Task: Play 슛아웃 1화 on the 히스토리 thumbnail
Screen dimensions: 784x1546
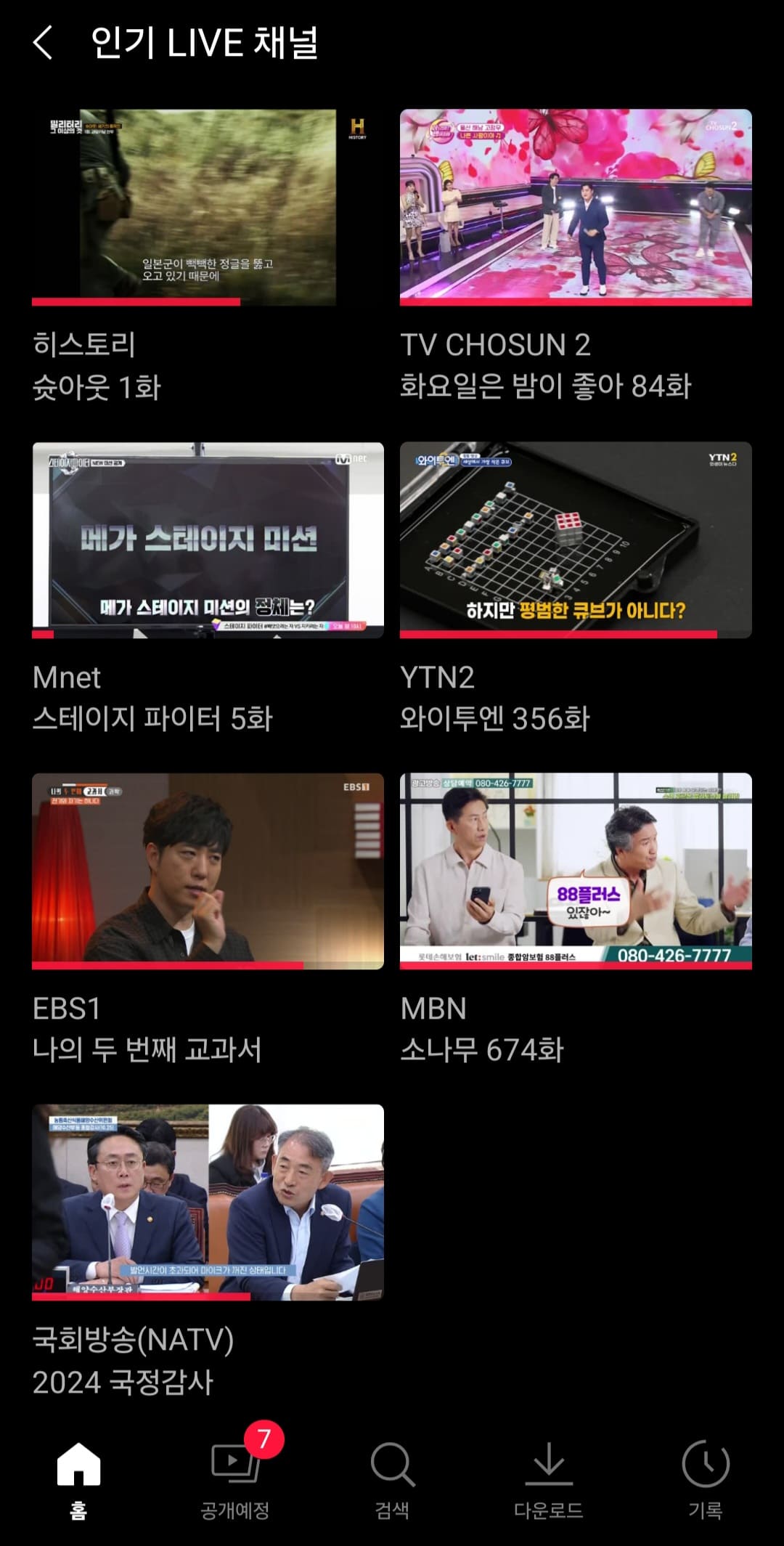Action: [x=207, y=204]
